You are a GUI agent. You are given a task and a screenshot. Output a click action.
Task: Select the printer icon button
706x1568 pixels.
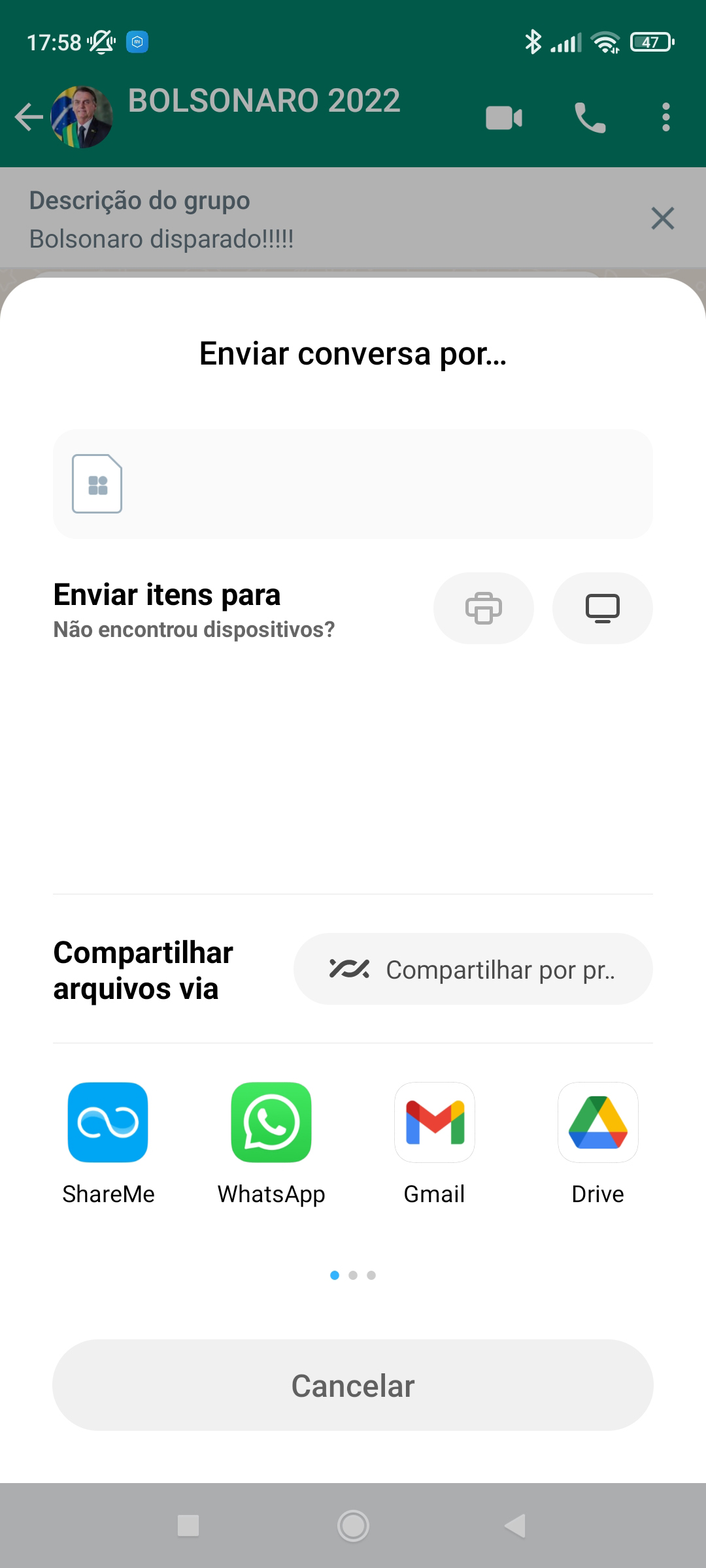pos(484,608)
